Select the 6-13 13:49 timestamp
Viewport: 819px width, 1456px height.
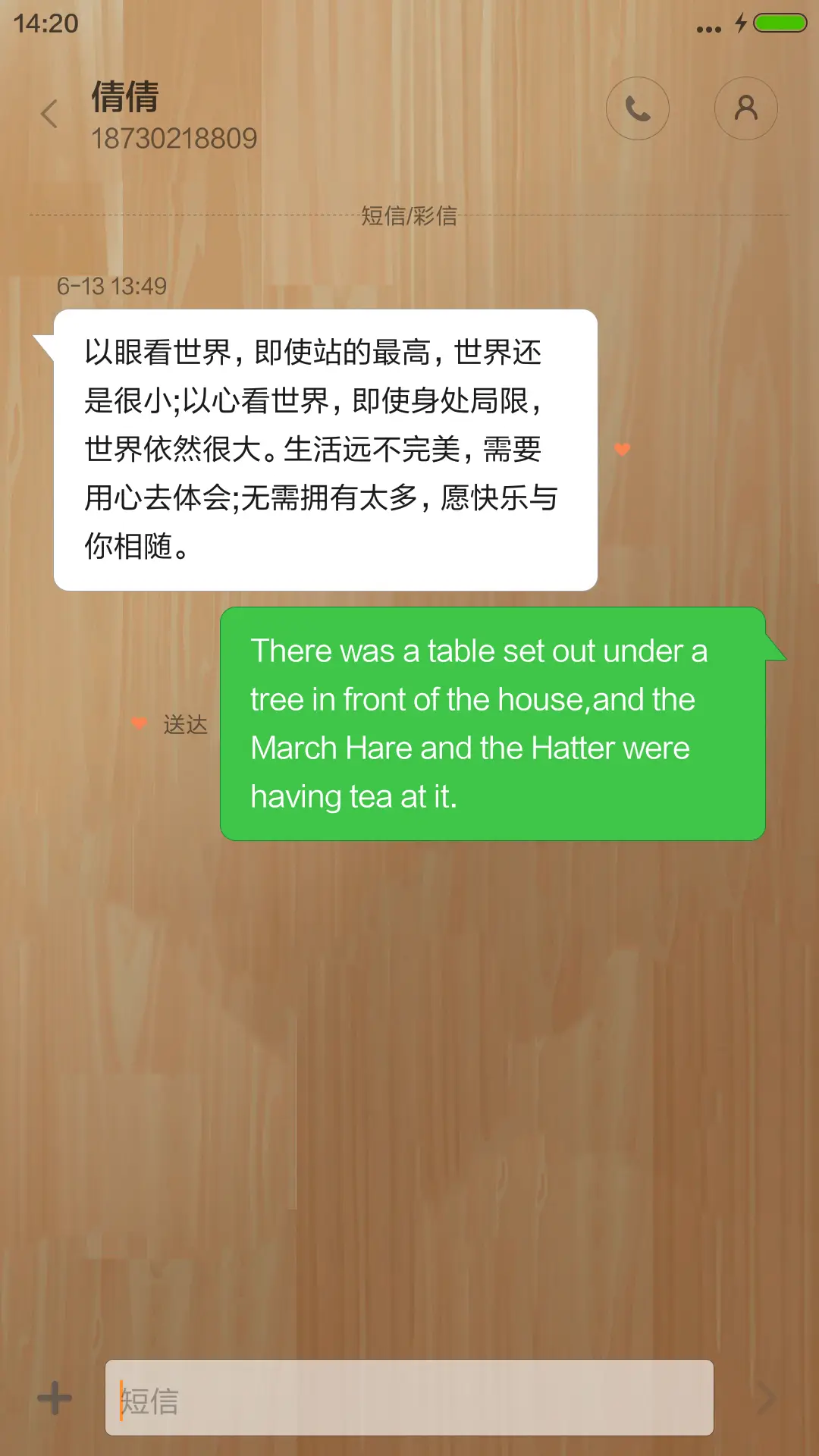click(112, 287)
